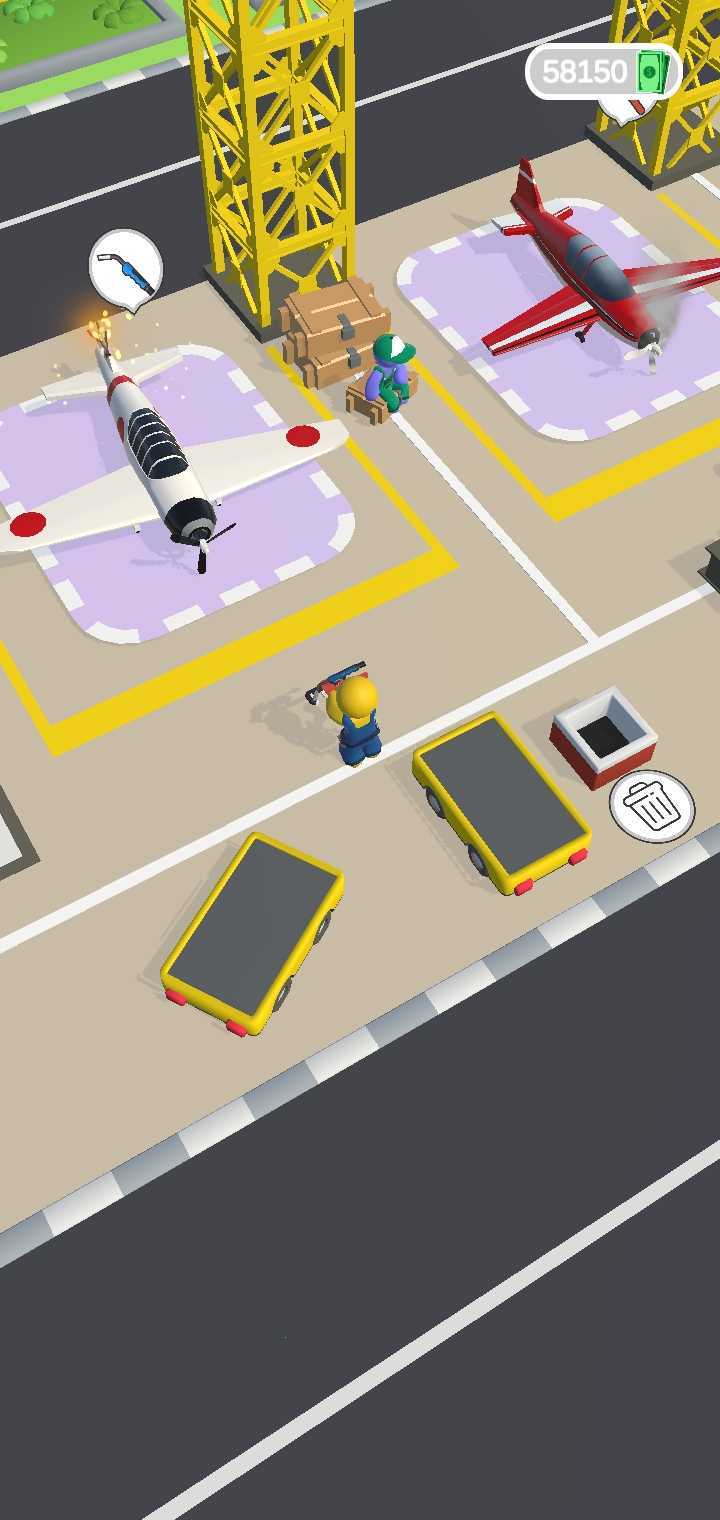
Task: Tap the trash can icon
Action: [652, 805]
